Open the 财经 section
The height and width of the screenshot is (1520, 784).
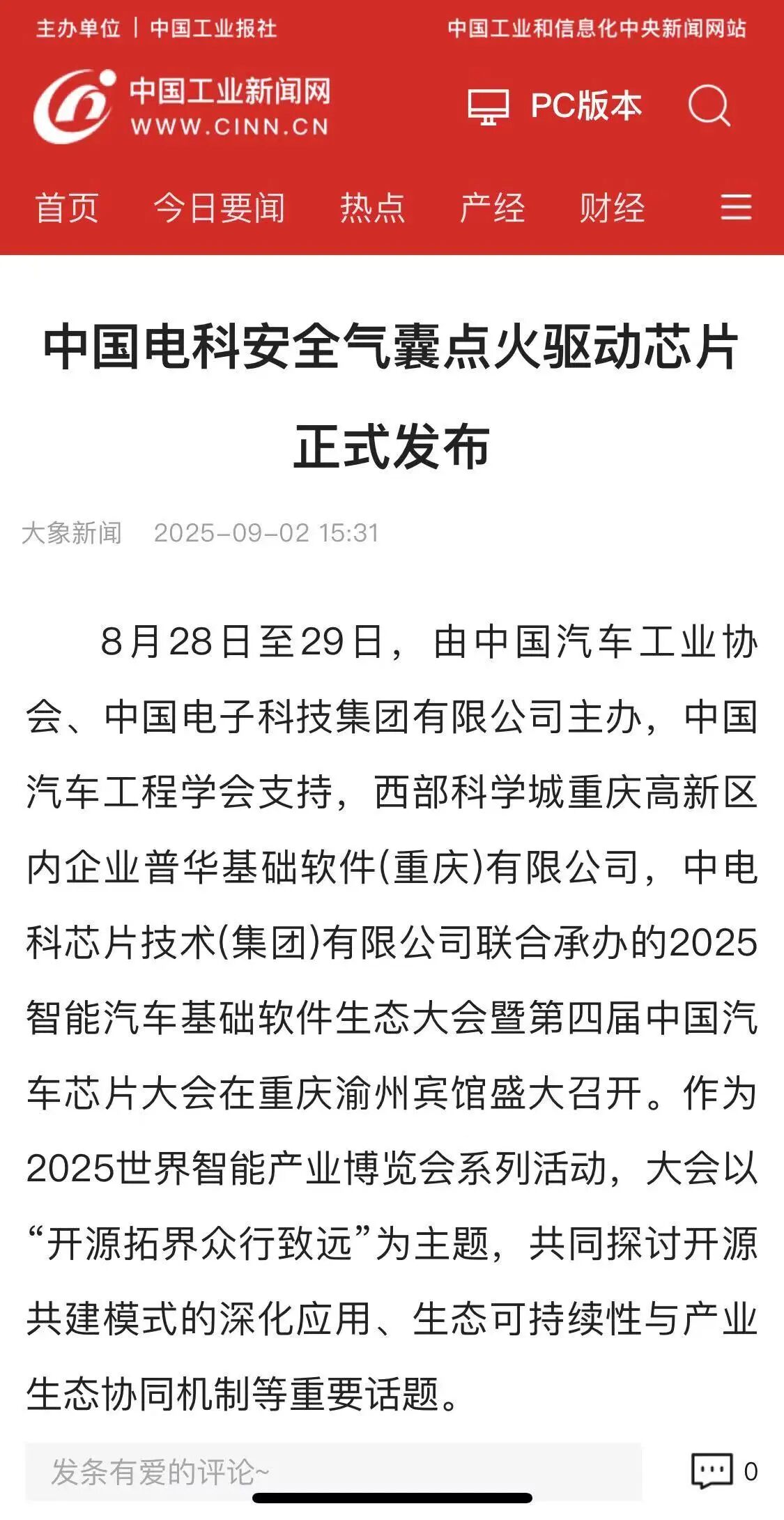[612, 208]
